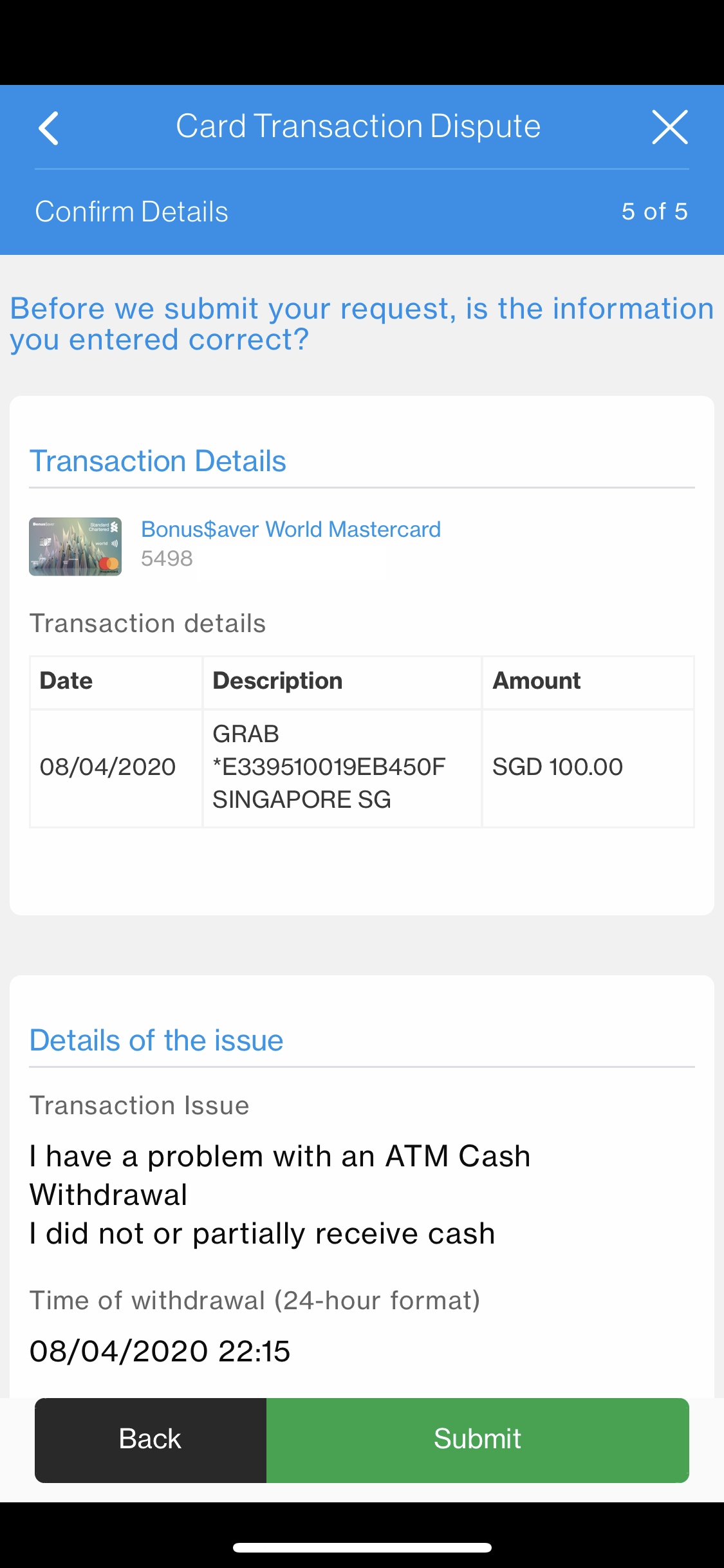Tap the card number 5498 text

coord(166,559)
